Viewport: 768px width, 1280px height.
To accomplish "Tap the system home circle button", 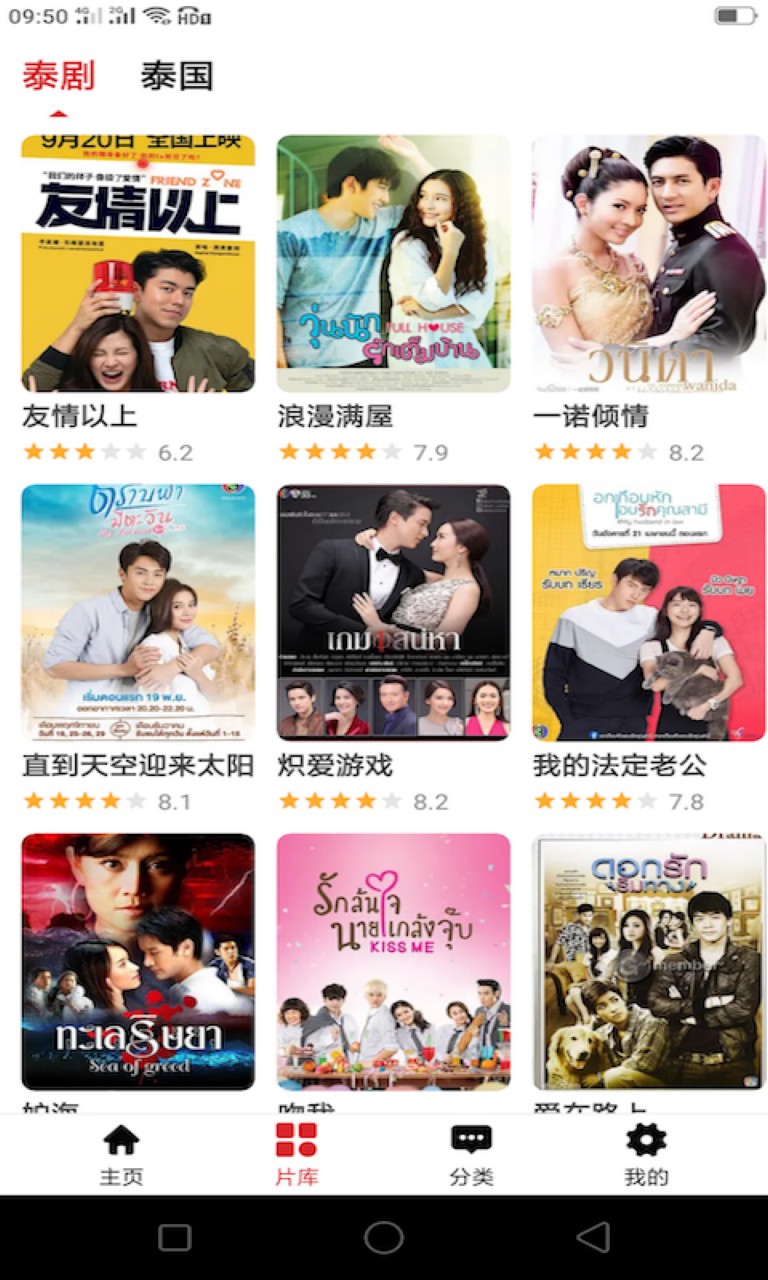I will click(384, 1237).
